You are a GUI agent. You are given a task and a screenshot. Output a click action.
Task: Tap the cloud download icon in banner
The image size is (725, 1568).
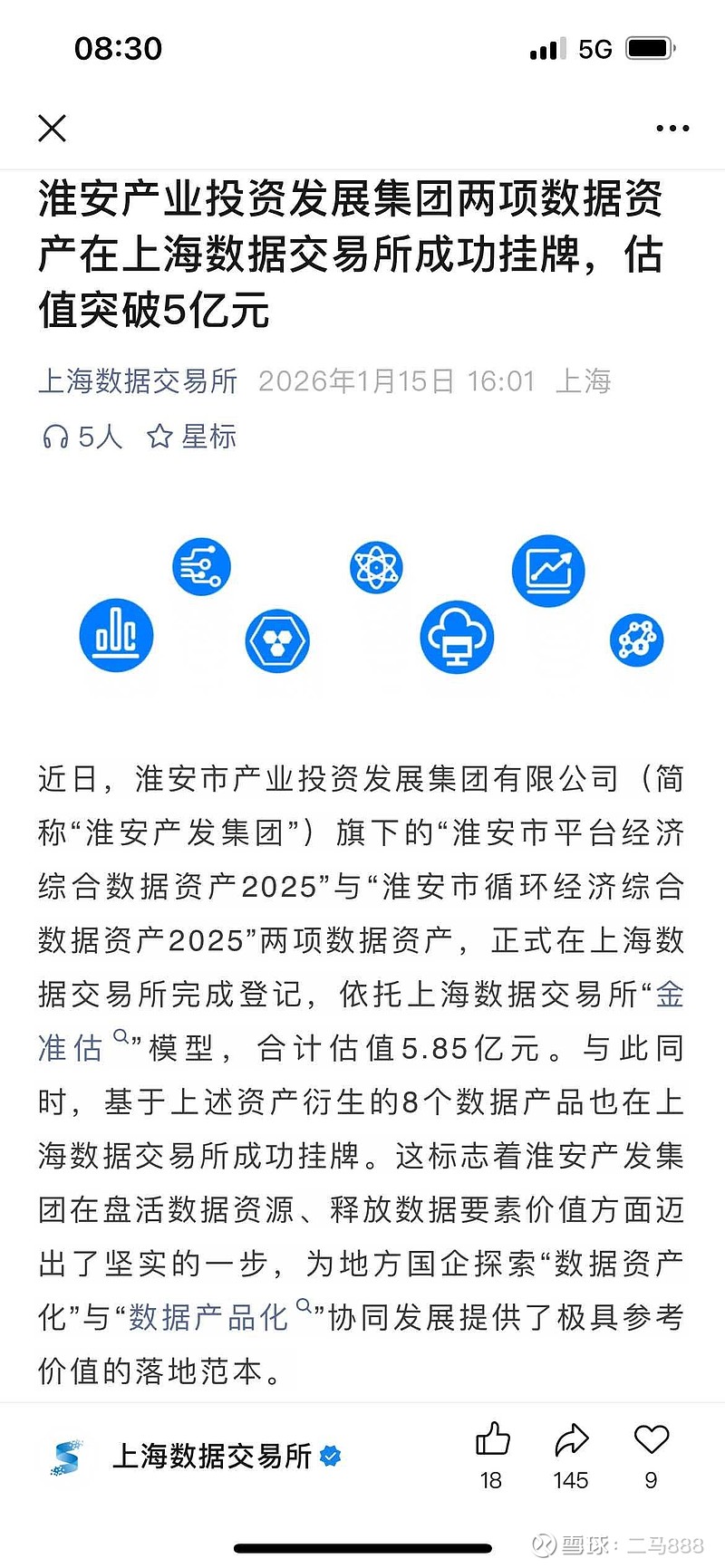point(457,637)
